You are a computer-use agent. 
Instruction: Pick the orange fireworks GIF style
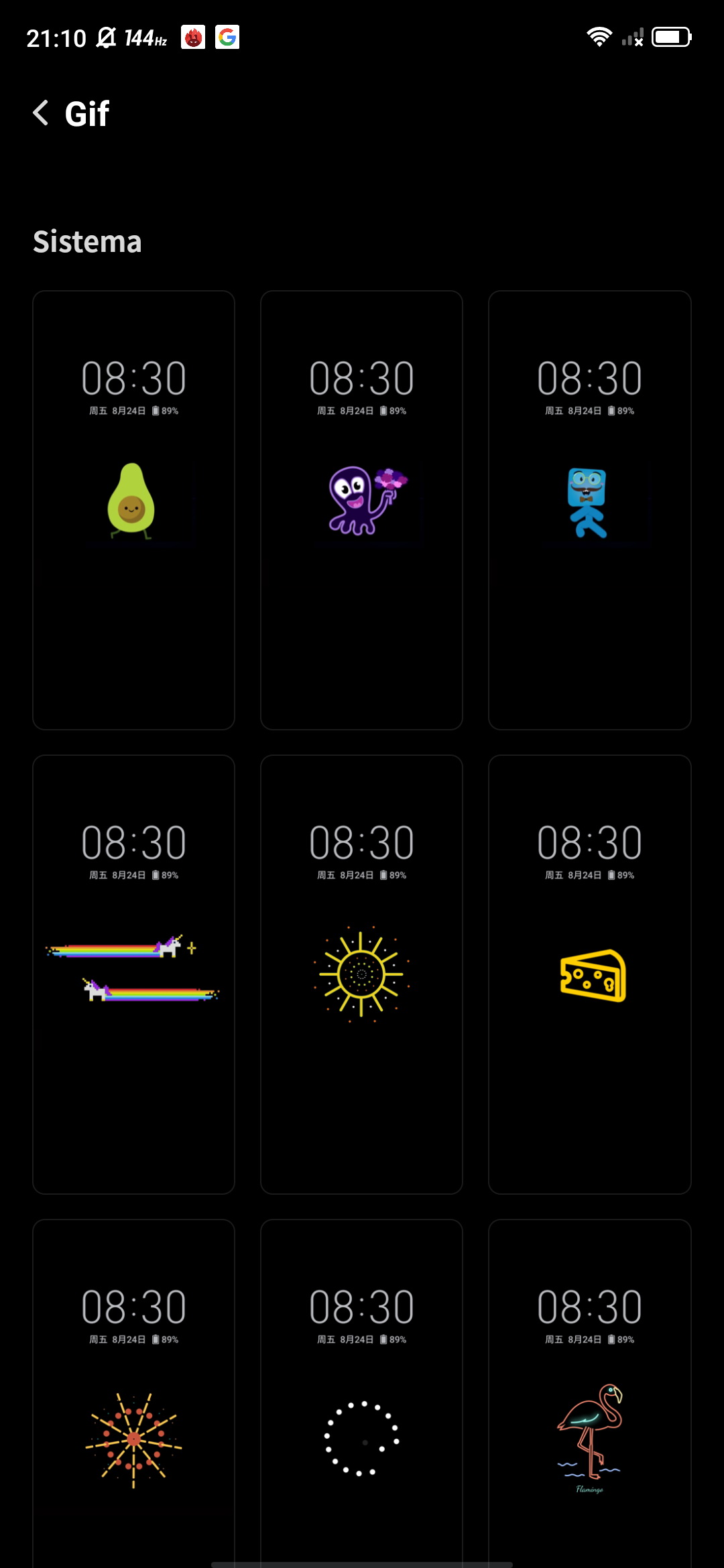click(x=133, y=1394)
